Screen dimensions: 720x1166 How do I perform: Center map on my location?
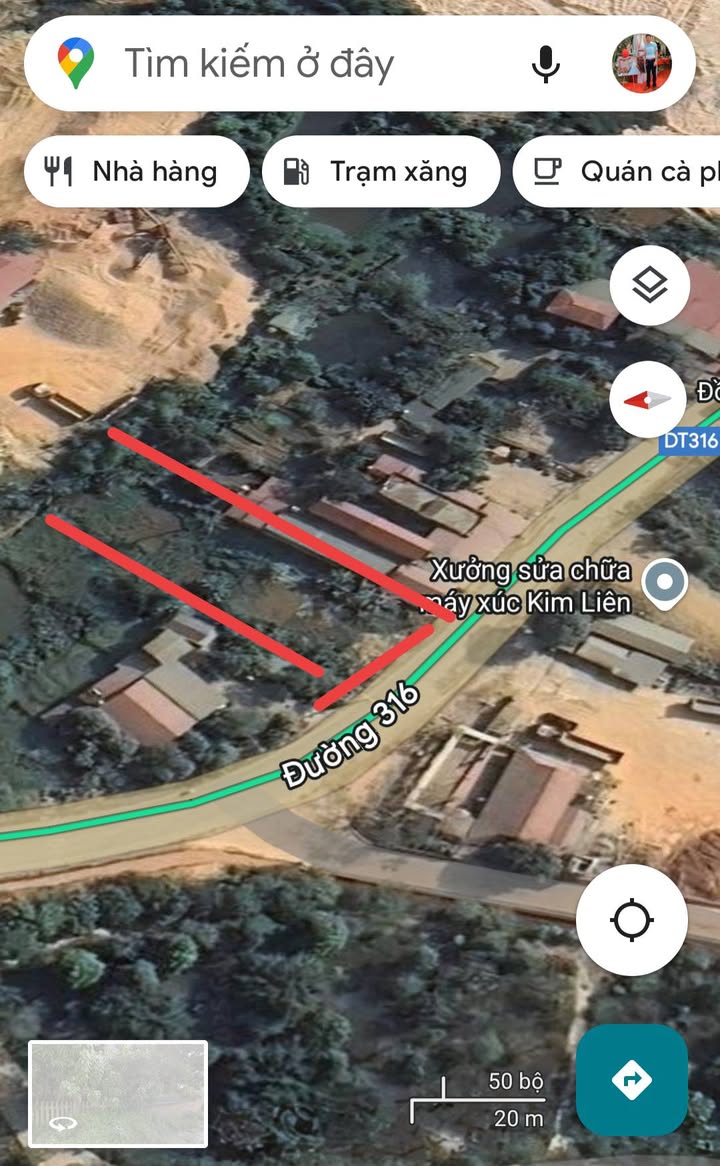[631, 920]
